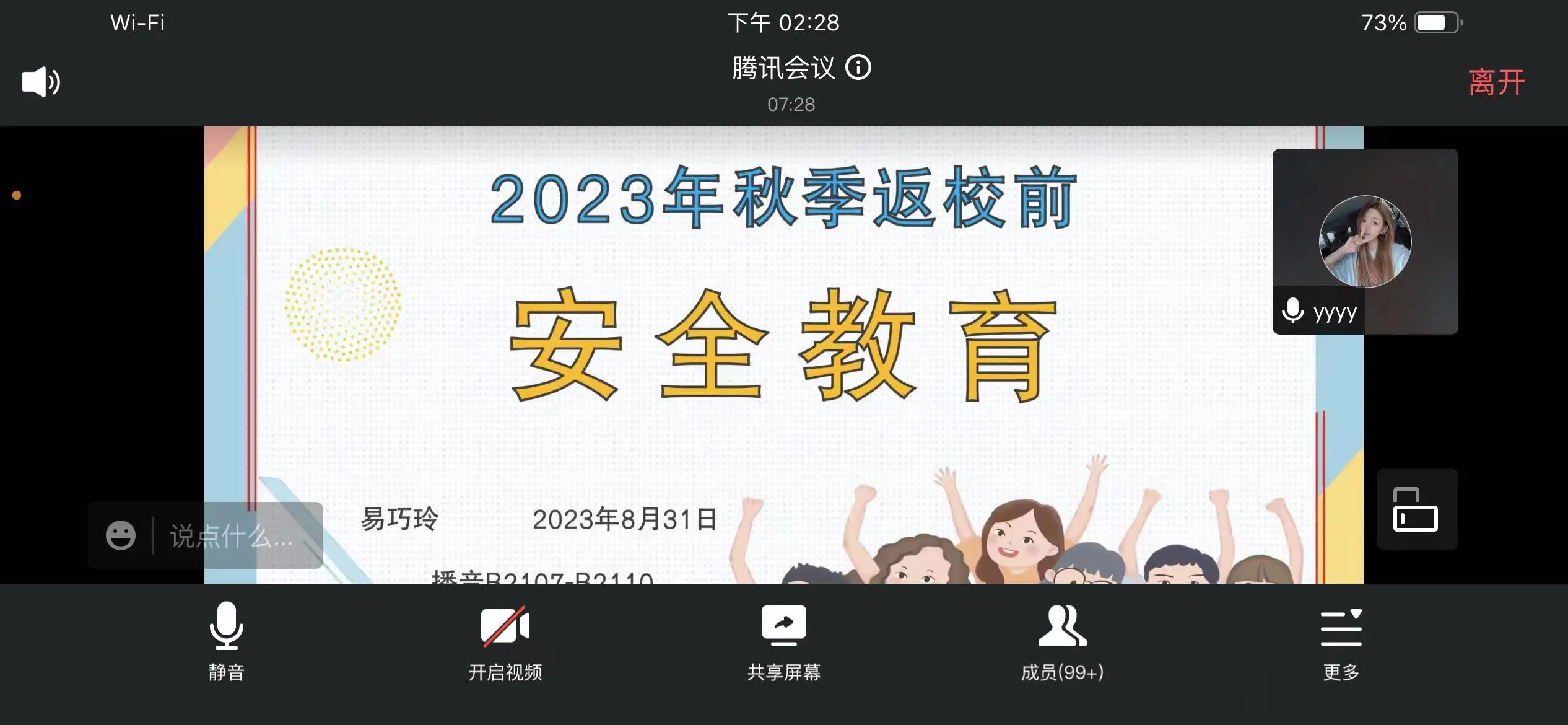The width and height of the screenshot is (1568, 725).
Task: Mute microphone with 静音
Action: (x=227, y=641)
